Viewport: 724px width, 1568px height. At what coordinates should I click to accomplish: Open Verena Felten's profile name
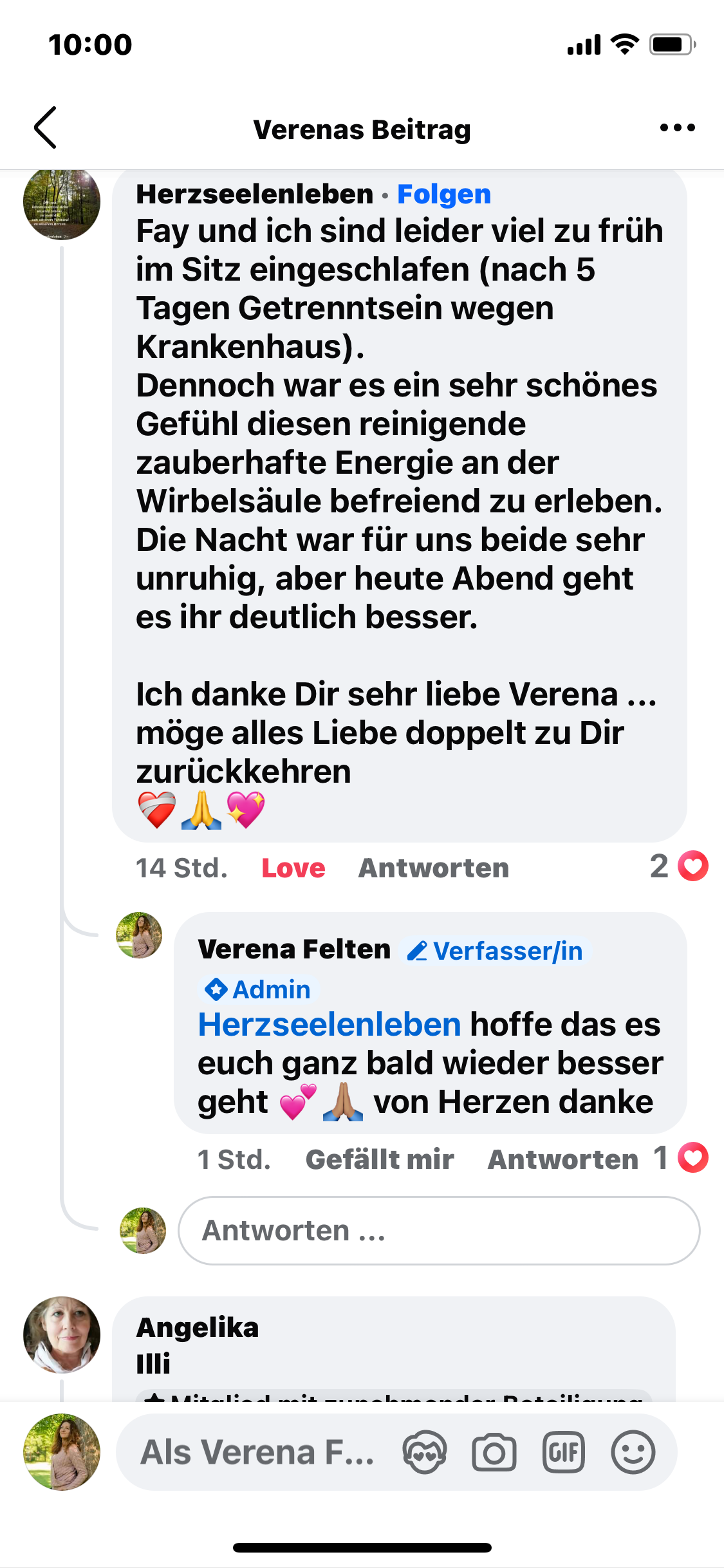(294, 949)
